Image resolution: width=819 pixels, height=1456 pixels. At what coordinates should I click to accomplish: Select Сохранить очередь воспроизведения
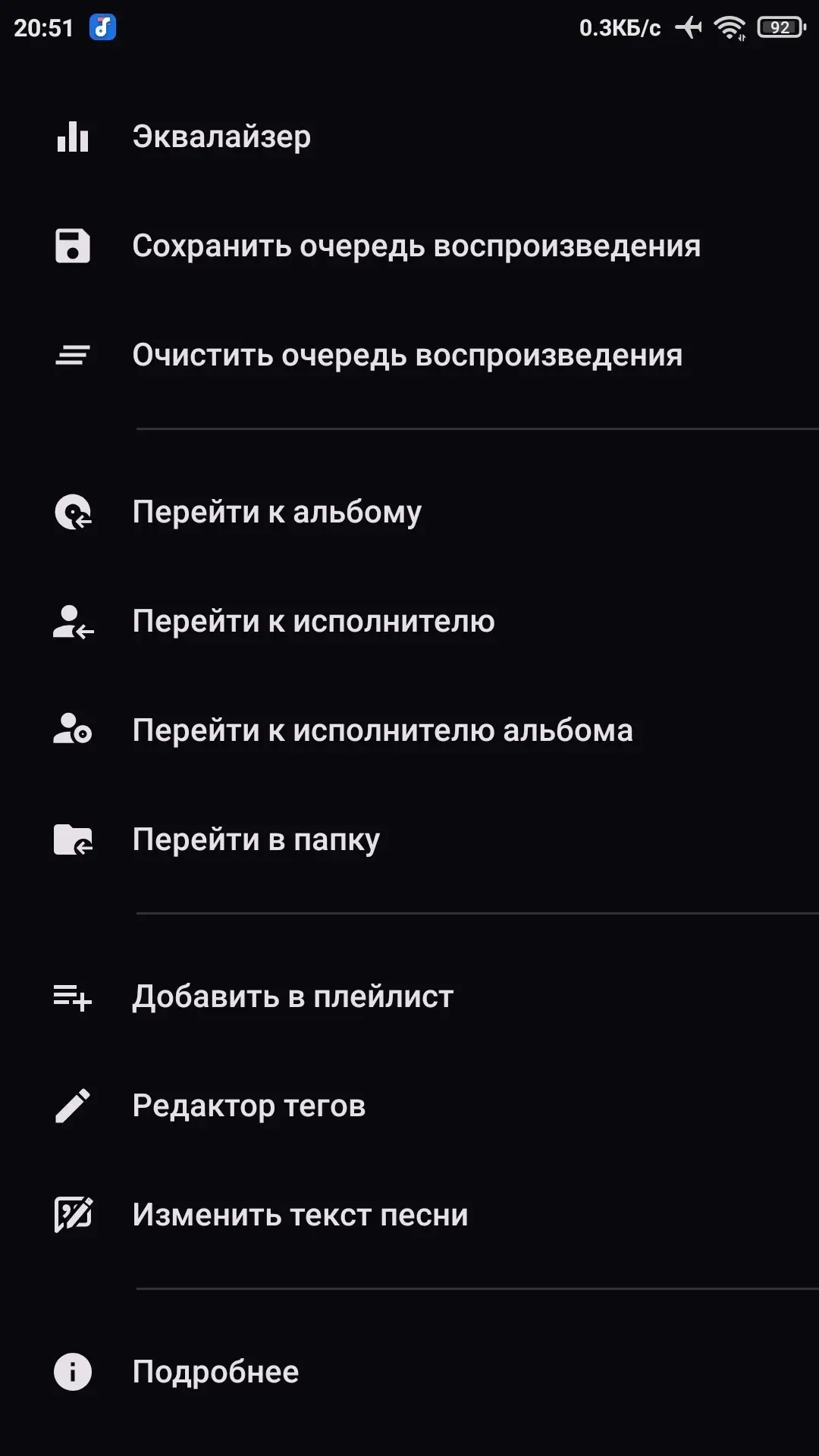[x=409, y=246]
